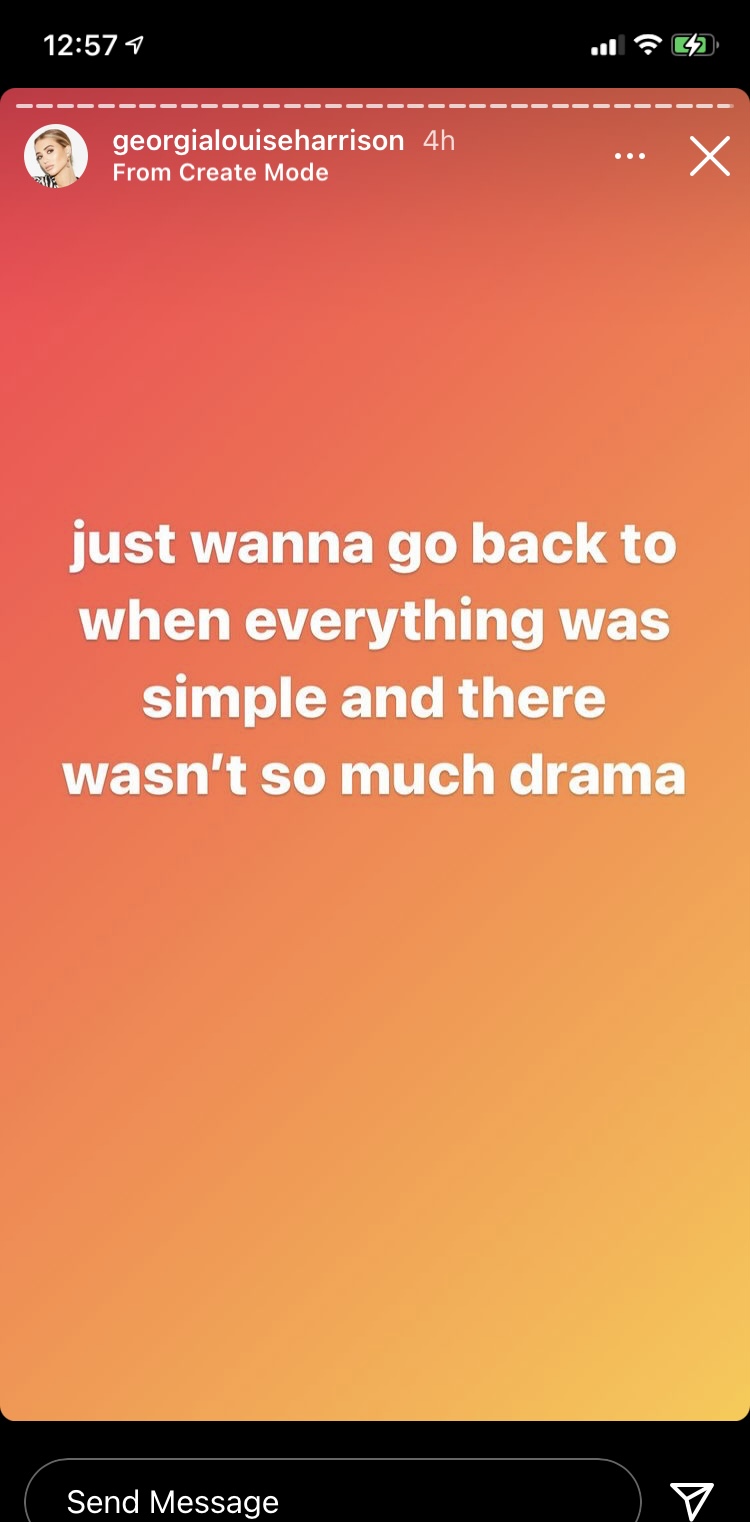
Task: Open the three-dot story options menu
Action: click(x=629, y=156)
